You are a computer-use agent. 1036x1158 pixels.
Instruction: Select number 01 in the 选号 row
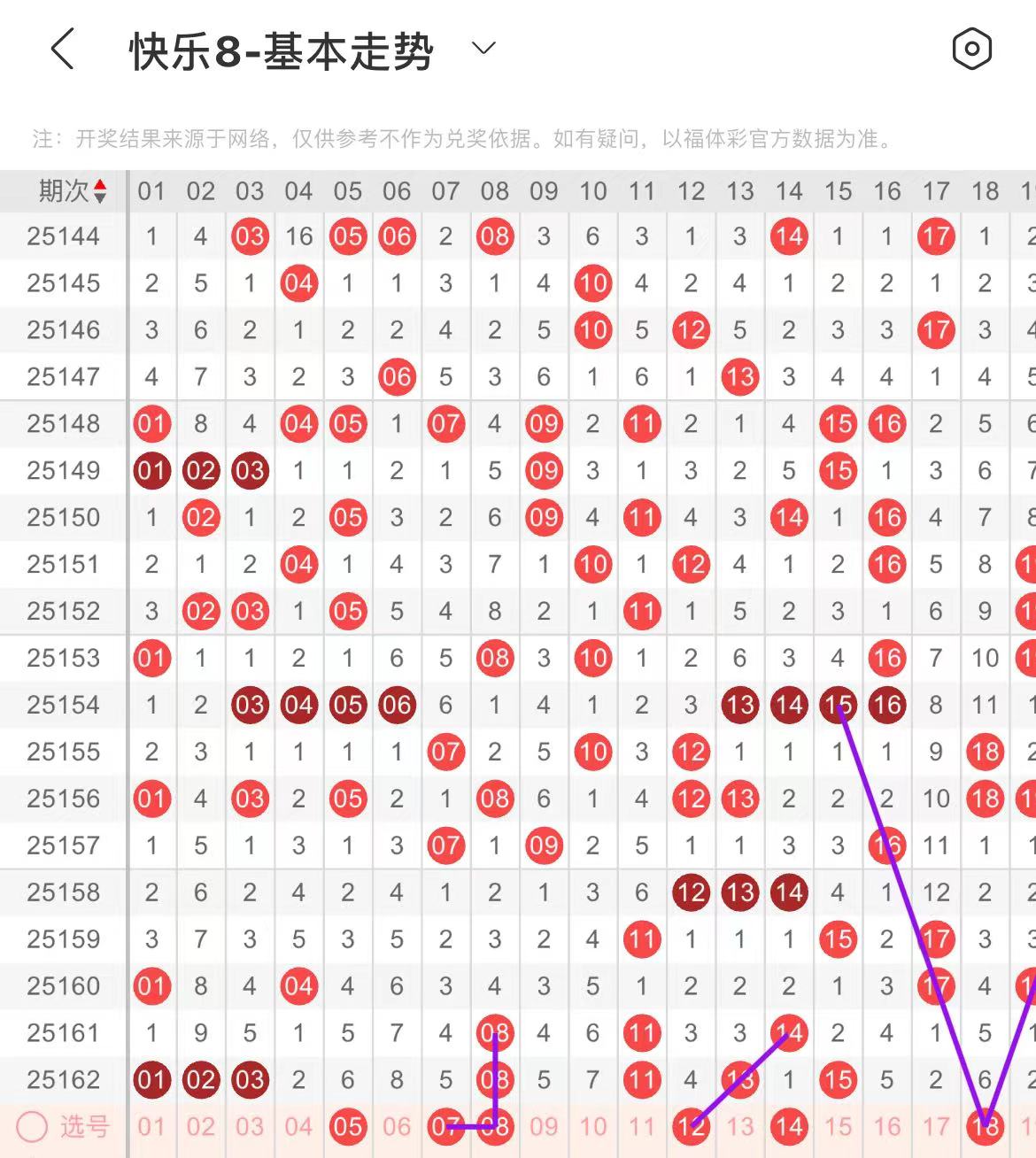click(x=151, y=1127)
